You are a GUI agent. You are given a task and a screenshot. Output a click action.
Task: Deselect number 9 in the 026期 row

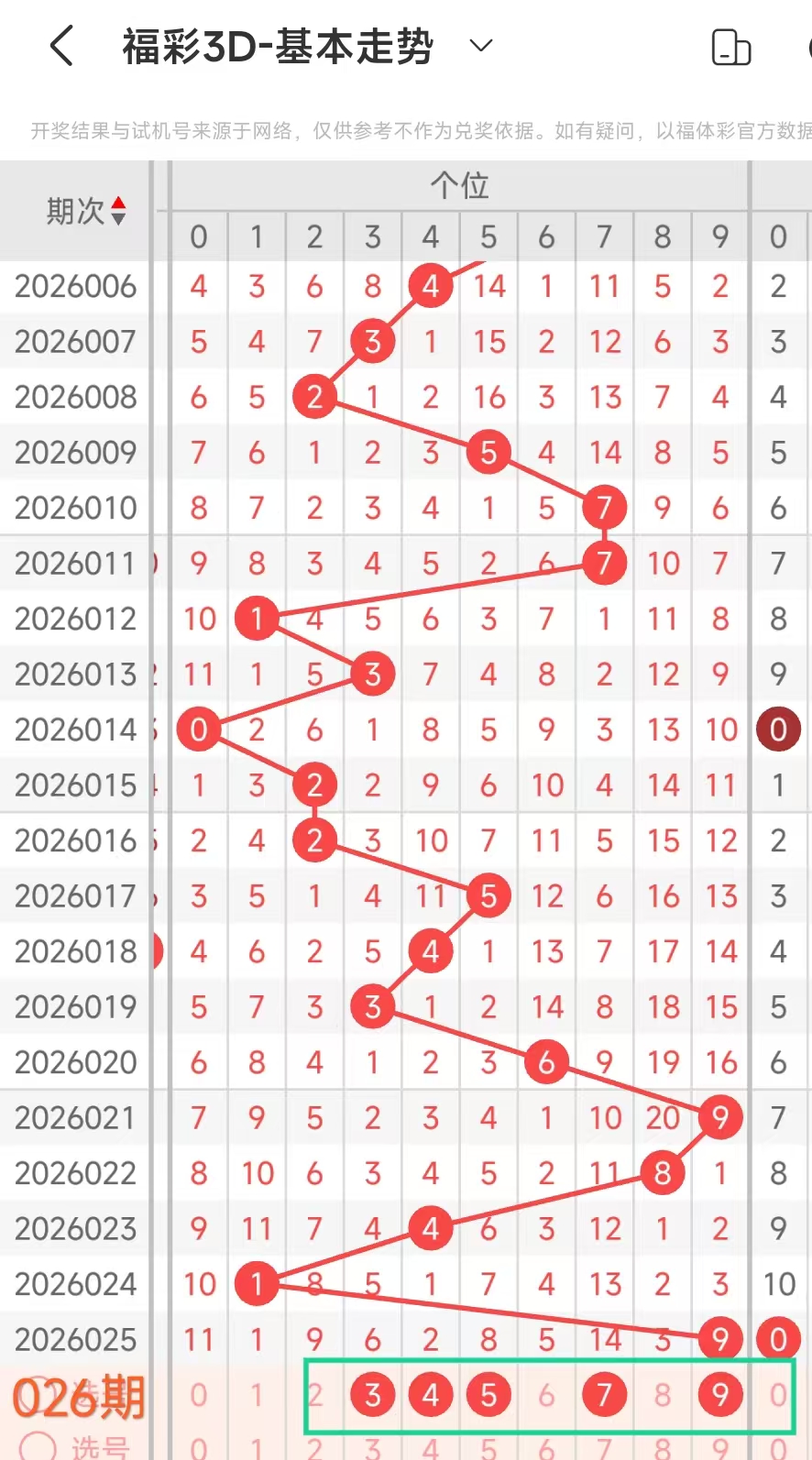[x=720, y=1395]
